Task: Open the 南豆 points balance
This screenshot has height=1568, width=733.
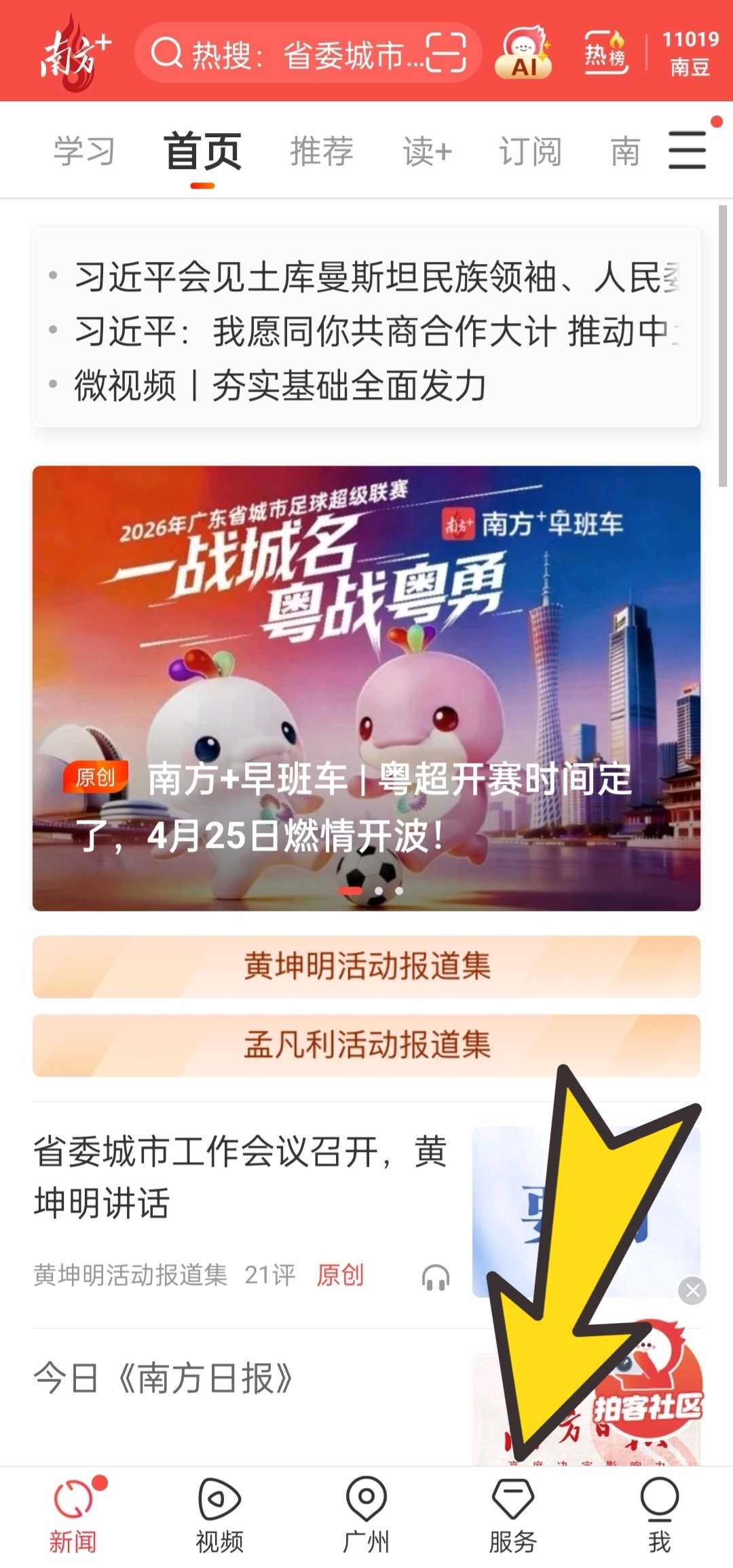Action: [690, 53]
